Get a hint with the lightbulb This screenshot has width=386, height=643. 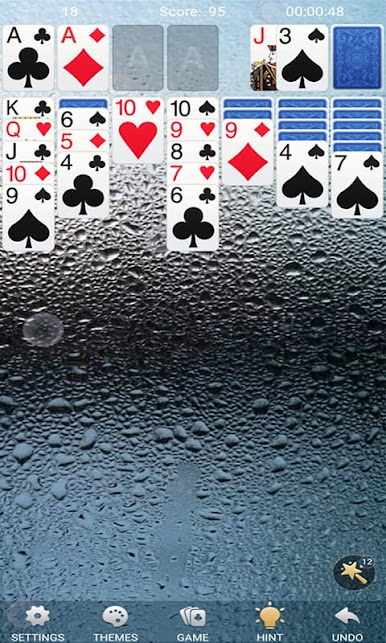coord(270,622)
